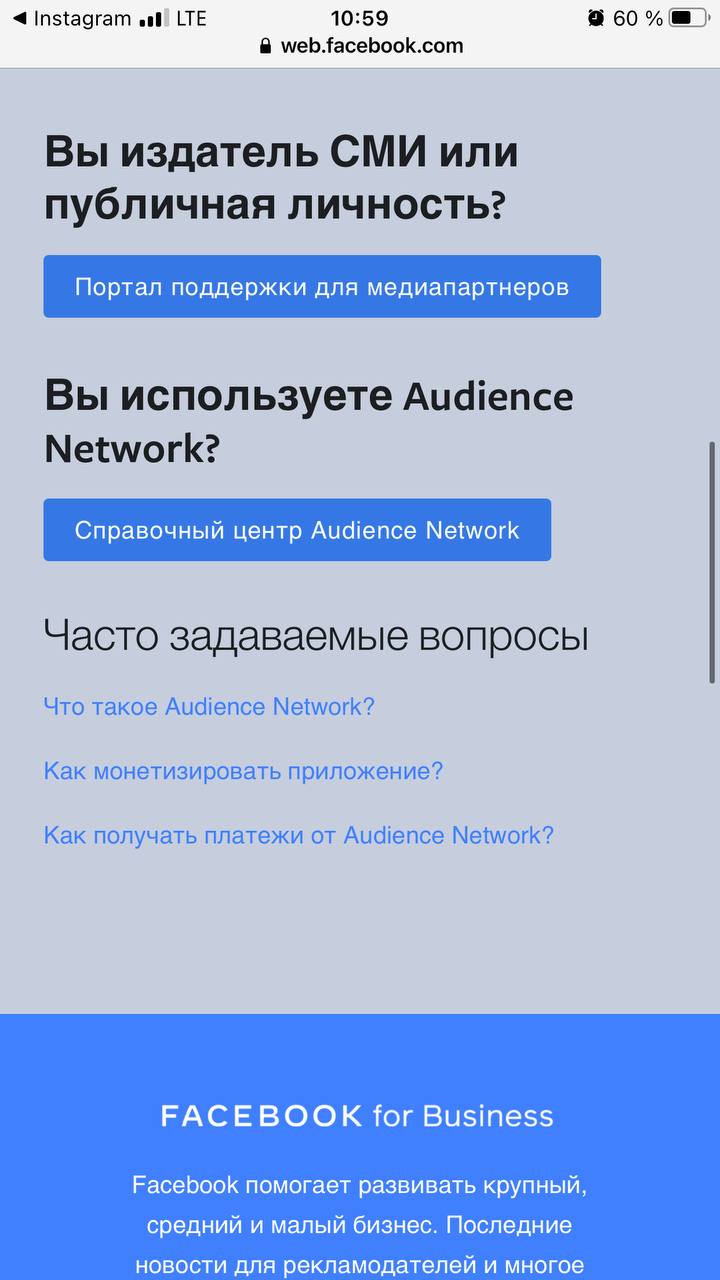This screenshot has width=720, height=1280.
Task: Tap the Справочный центр Audience Network button
Action: (297, 530)
